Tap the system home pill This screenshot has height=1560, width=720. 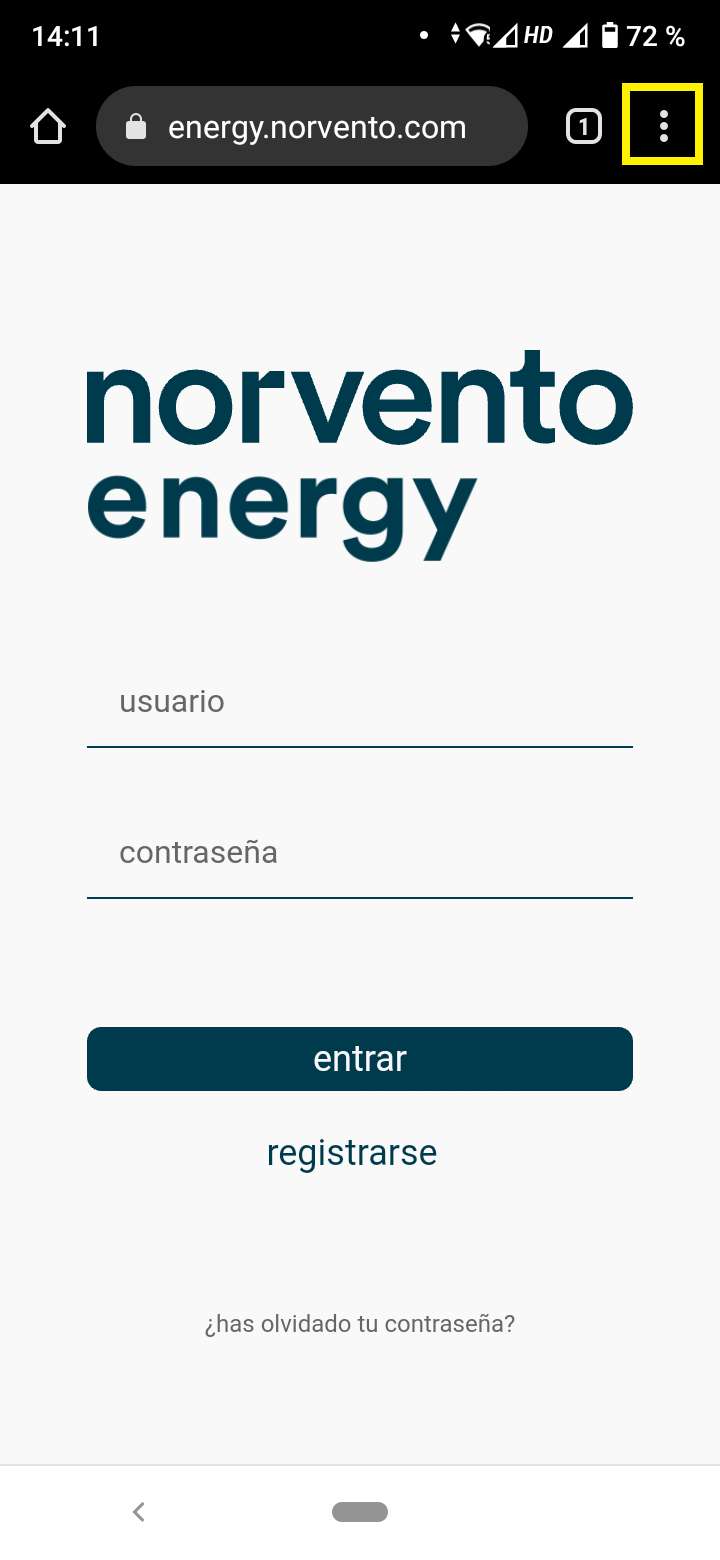(360, 1512)
